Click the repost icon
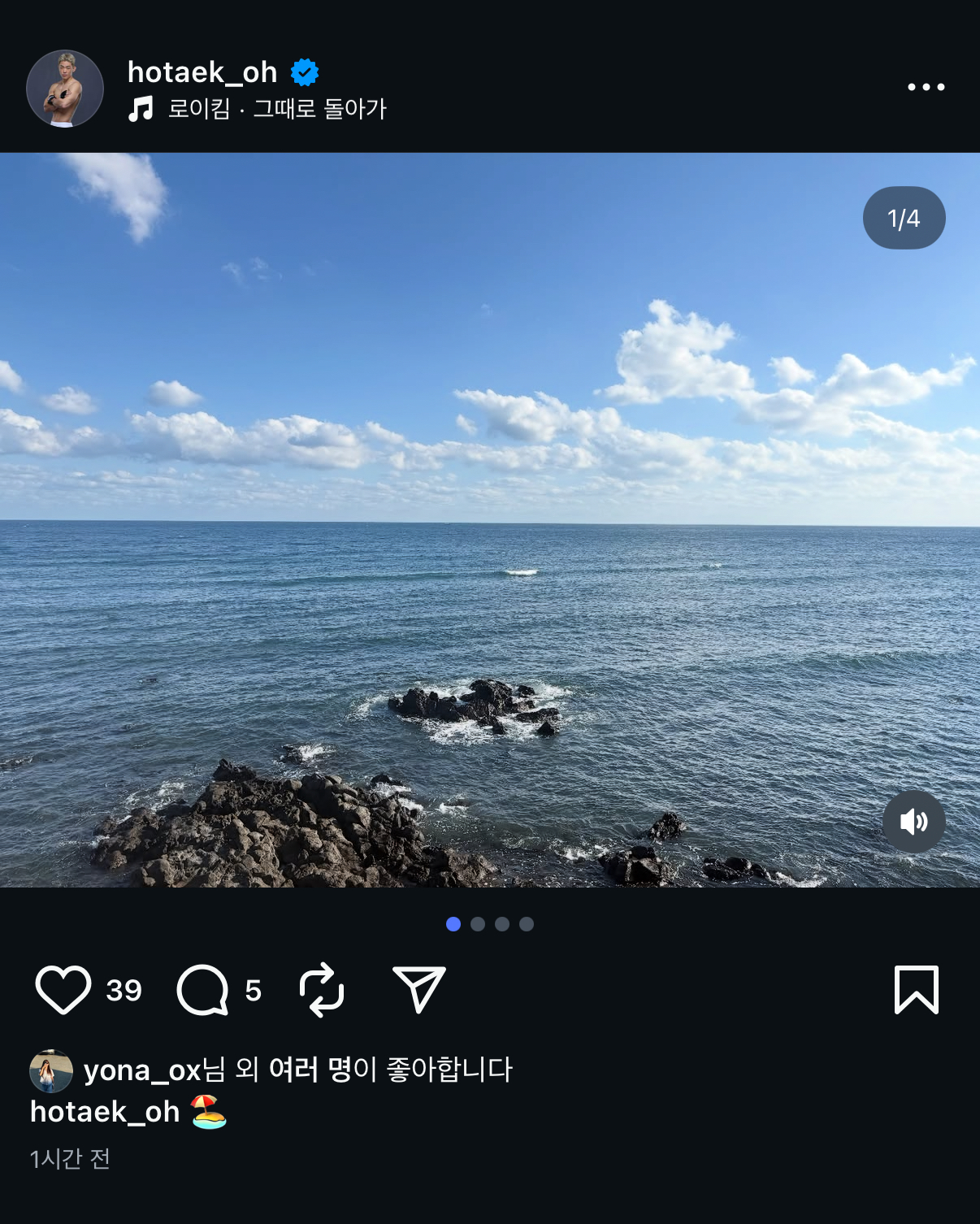Viewport: 980px width, 1224px height. [x=322, y=988]
